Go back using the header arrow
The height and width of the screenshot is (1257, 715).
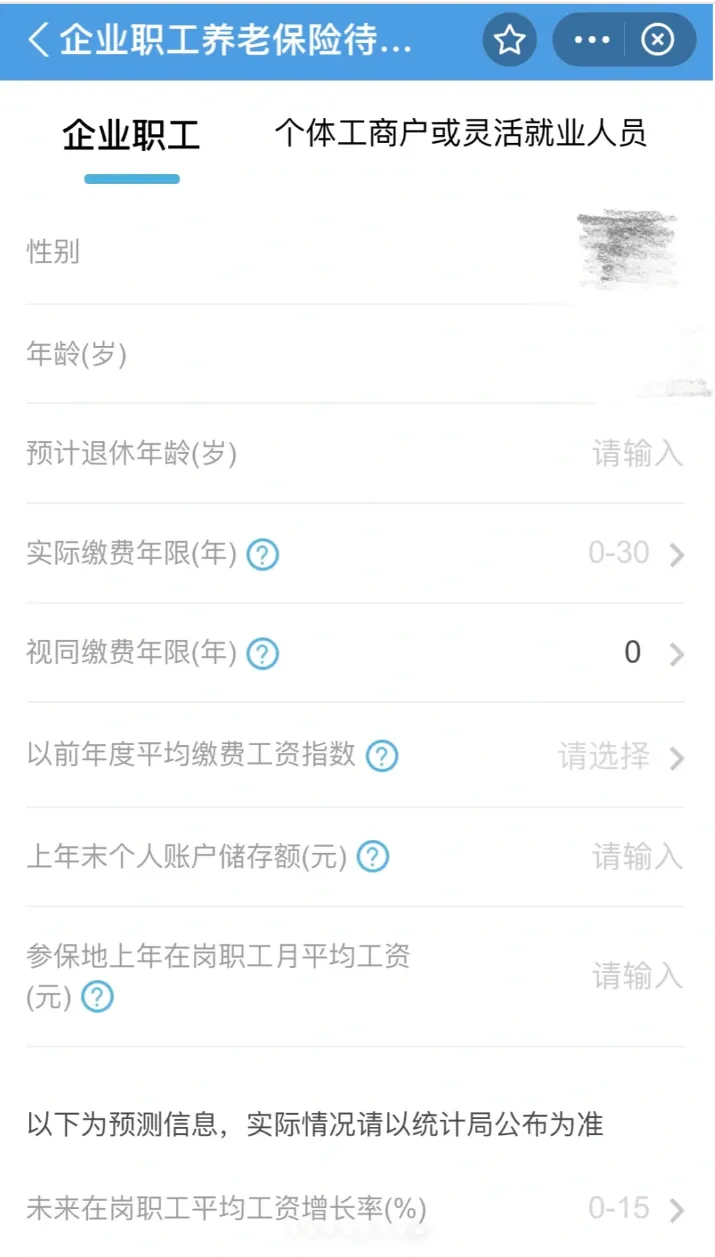click(x=38, y=40)
